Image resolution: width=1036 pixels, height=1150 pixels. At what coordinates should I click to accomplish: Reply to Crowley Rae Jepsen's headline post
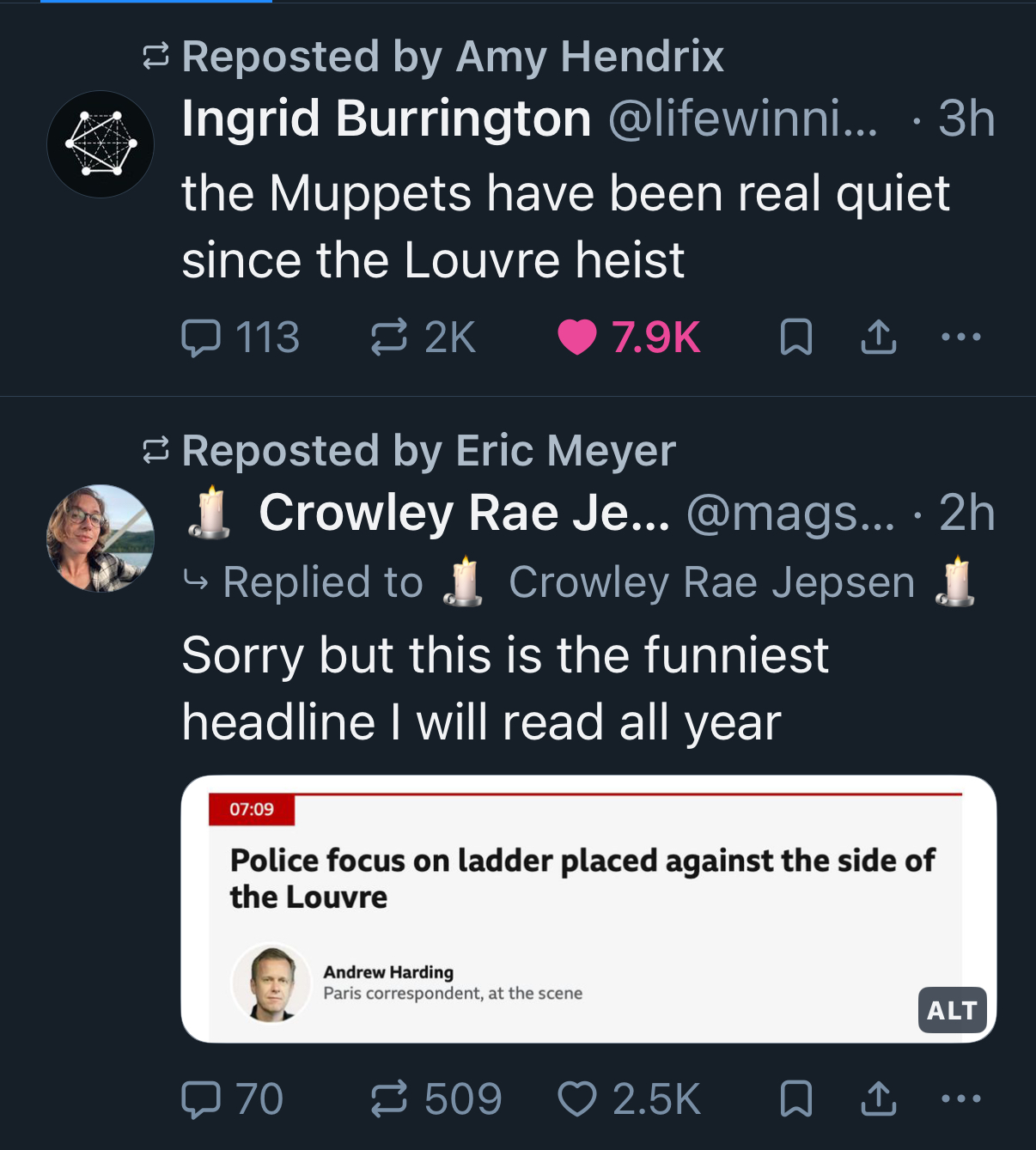[x=202, y=1098]
